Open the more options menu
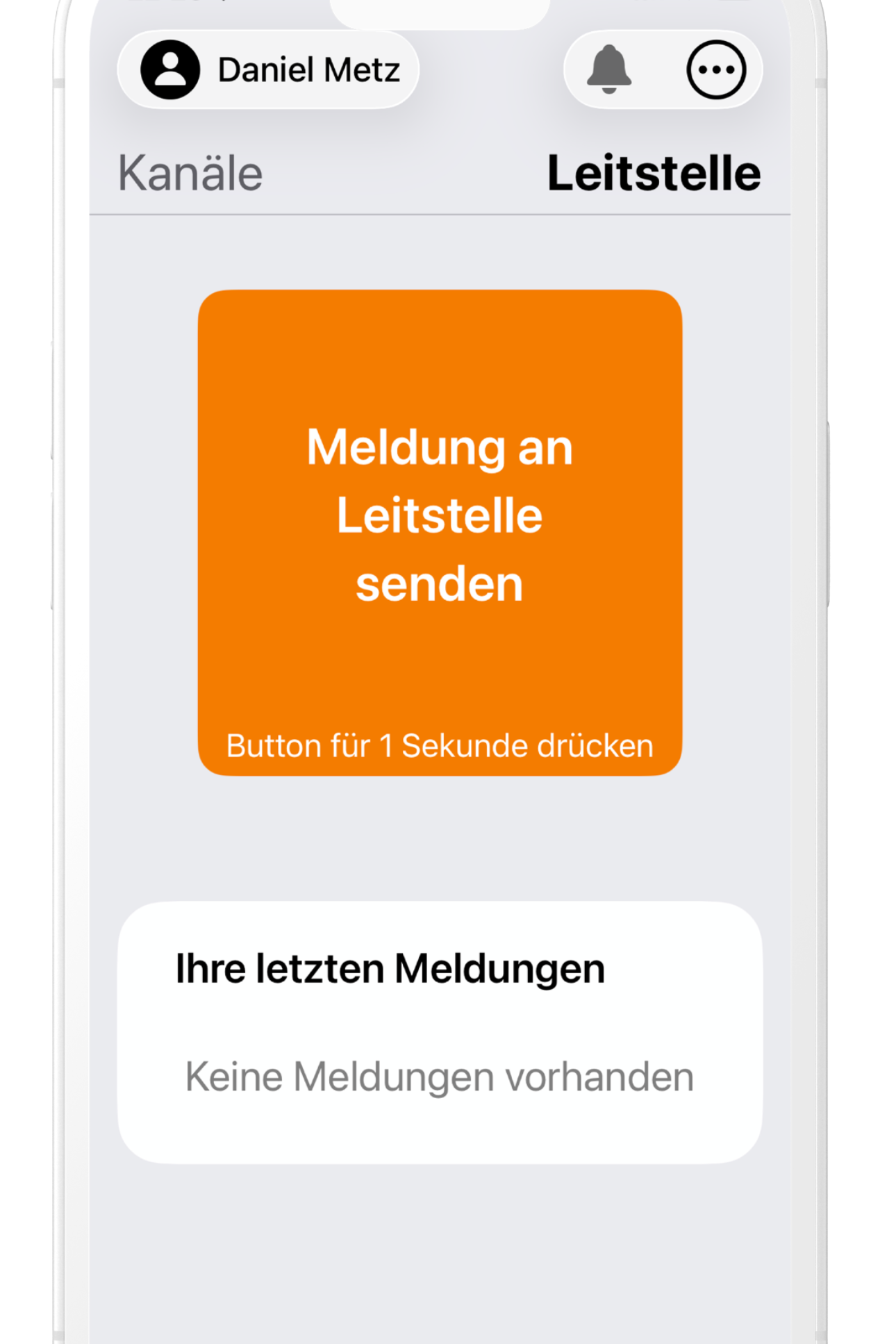Viewport: 896px width, 1344px height. point(716,69)
